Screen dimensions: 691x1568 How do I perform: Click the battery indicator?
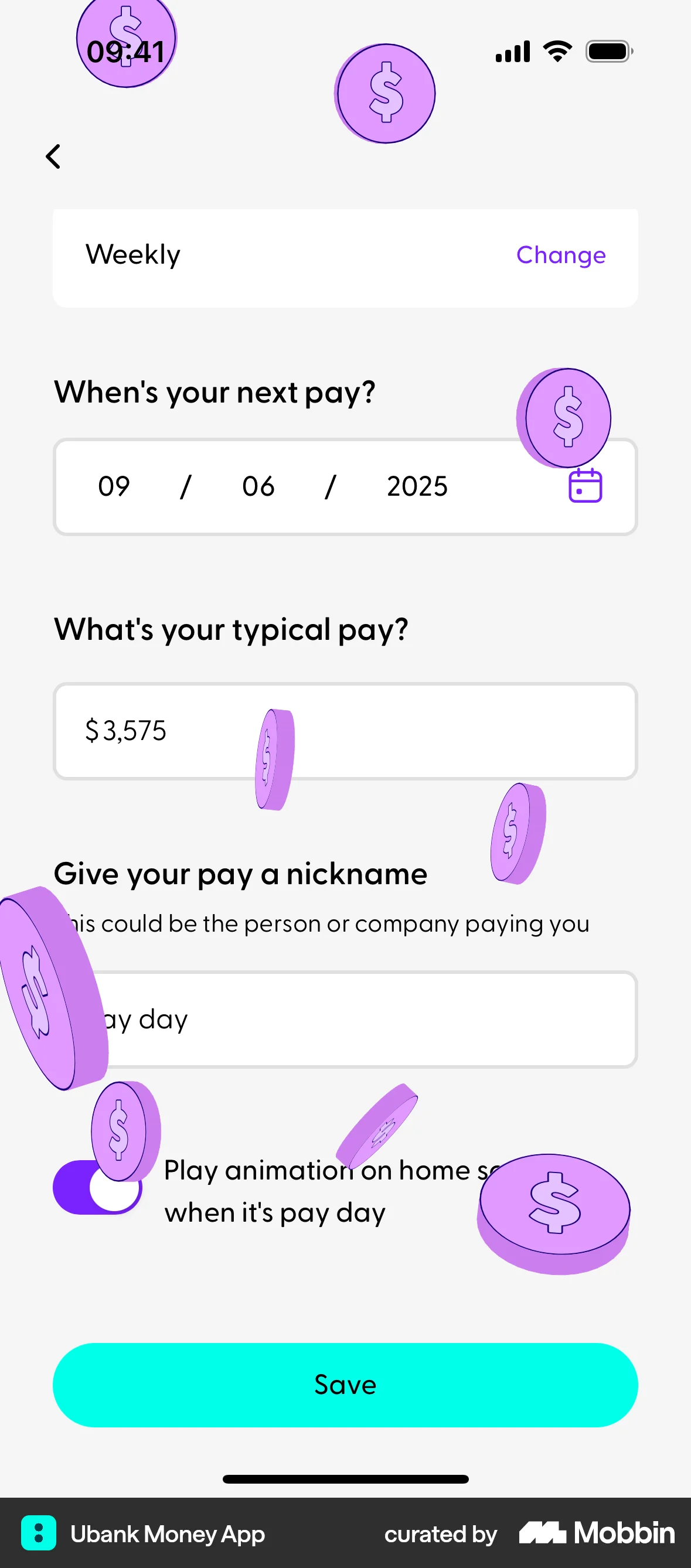tap(609, 51)
